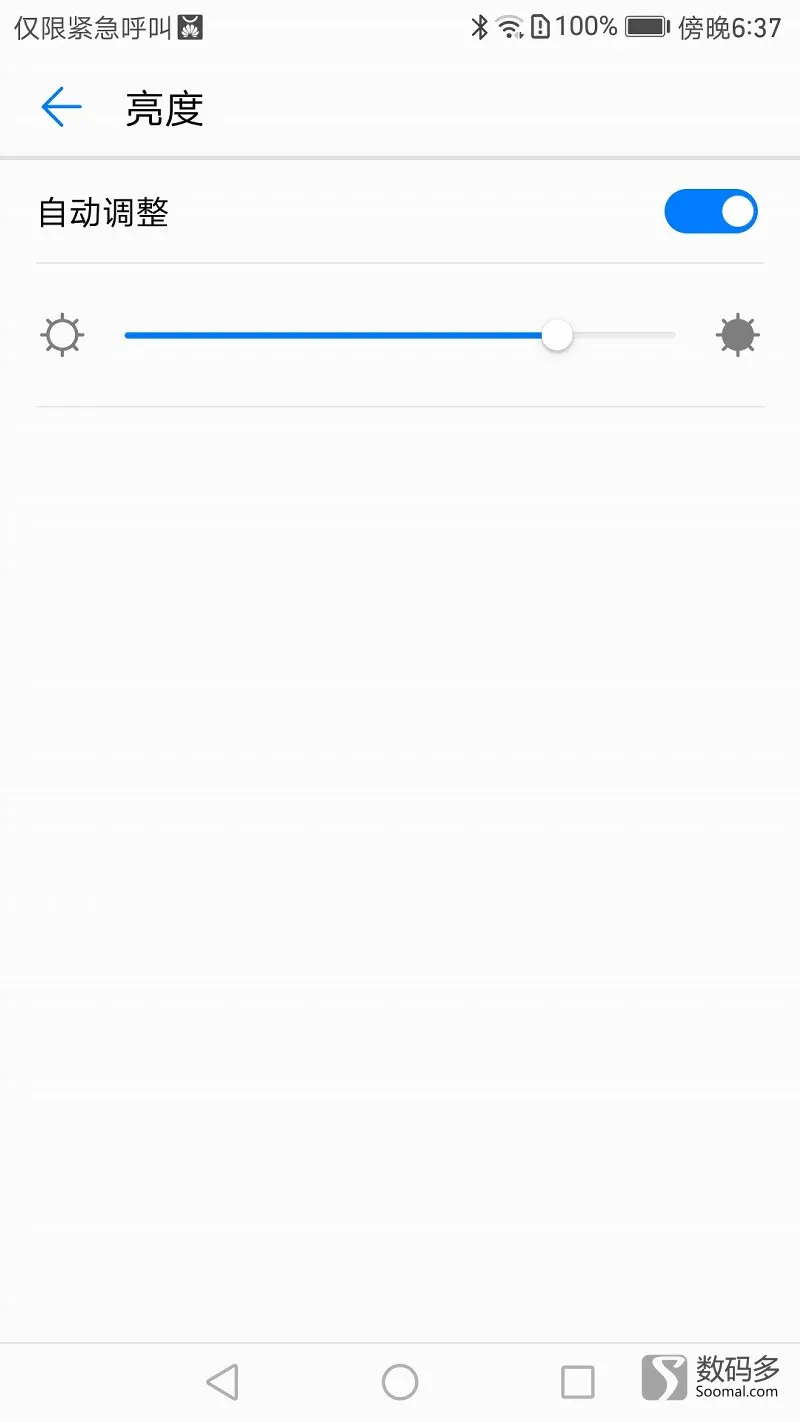Turn off the 自动调整 auto-brightness switch
The width and height of the screenshot is (800, 1422).
(x=711, y=211)
